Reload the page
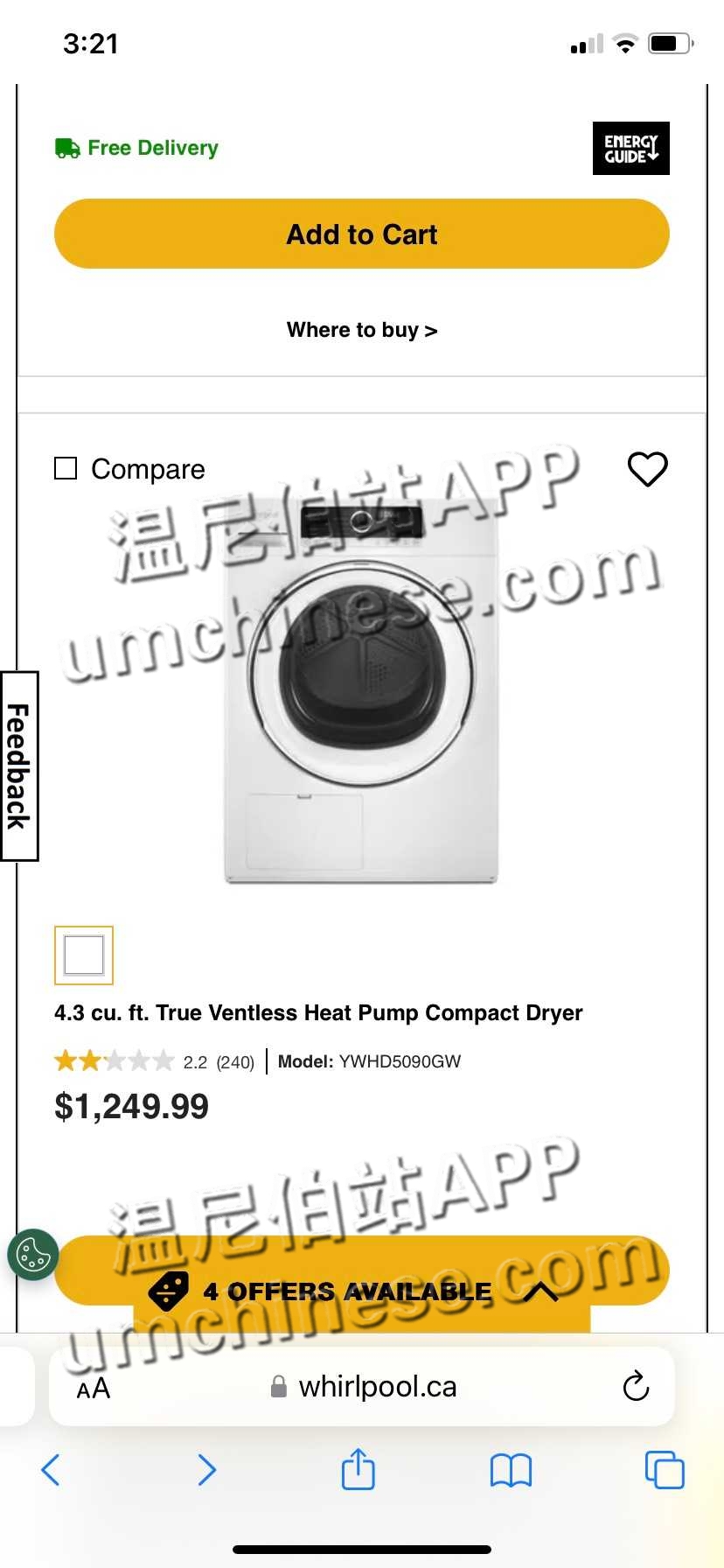This screenshot has width=724, height=1568. [x=636, y=1387]
